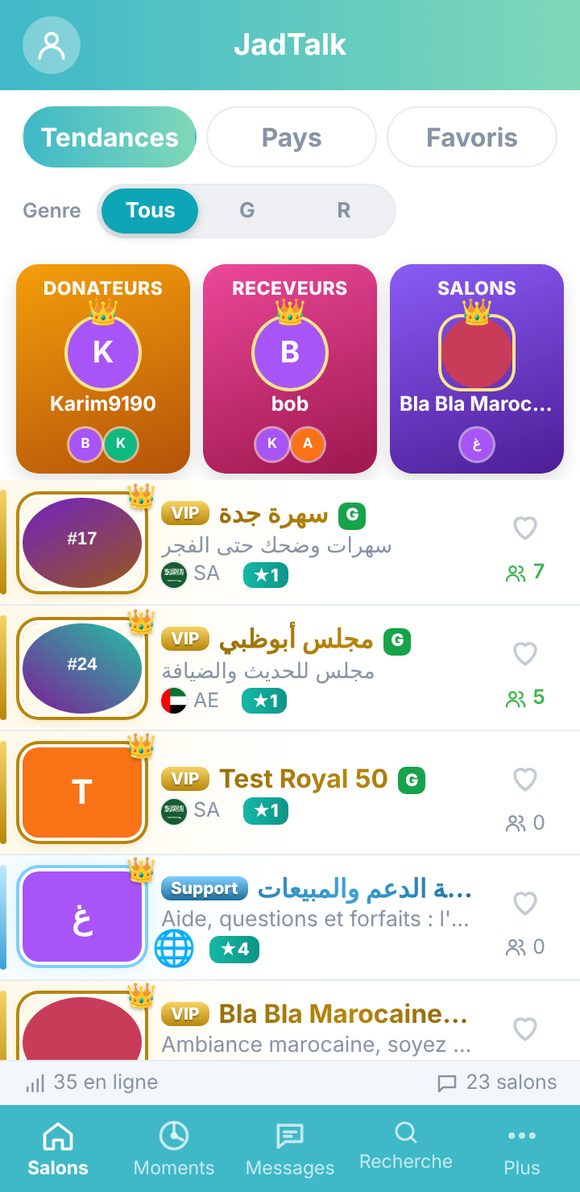Open the Support room
Screen dimensions: 580x1192
(290, 918)
